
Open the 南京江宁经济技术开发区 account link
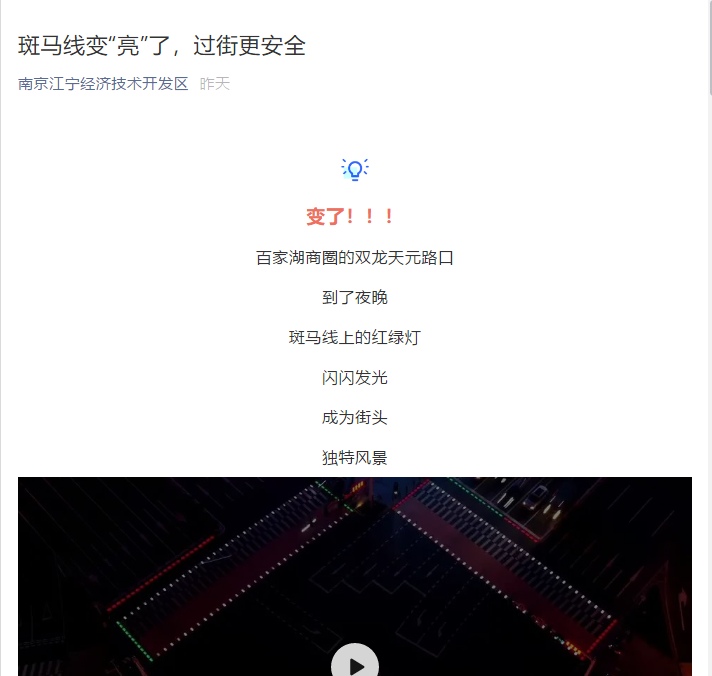103,84
